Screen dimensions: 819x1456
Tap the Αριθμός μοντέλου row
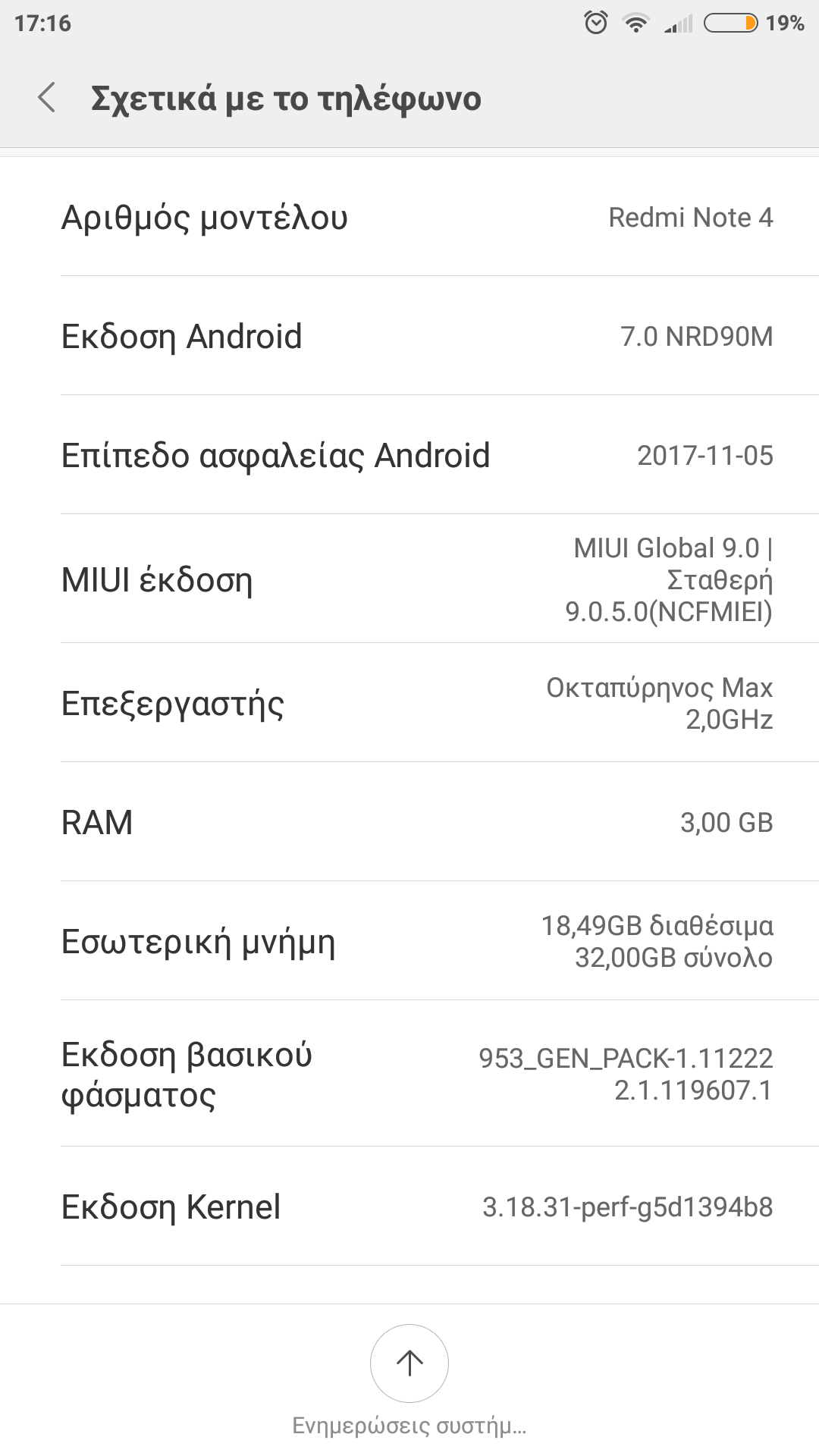click(409, 218)
